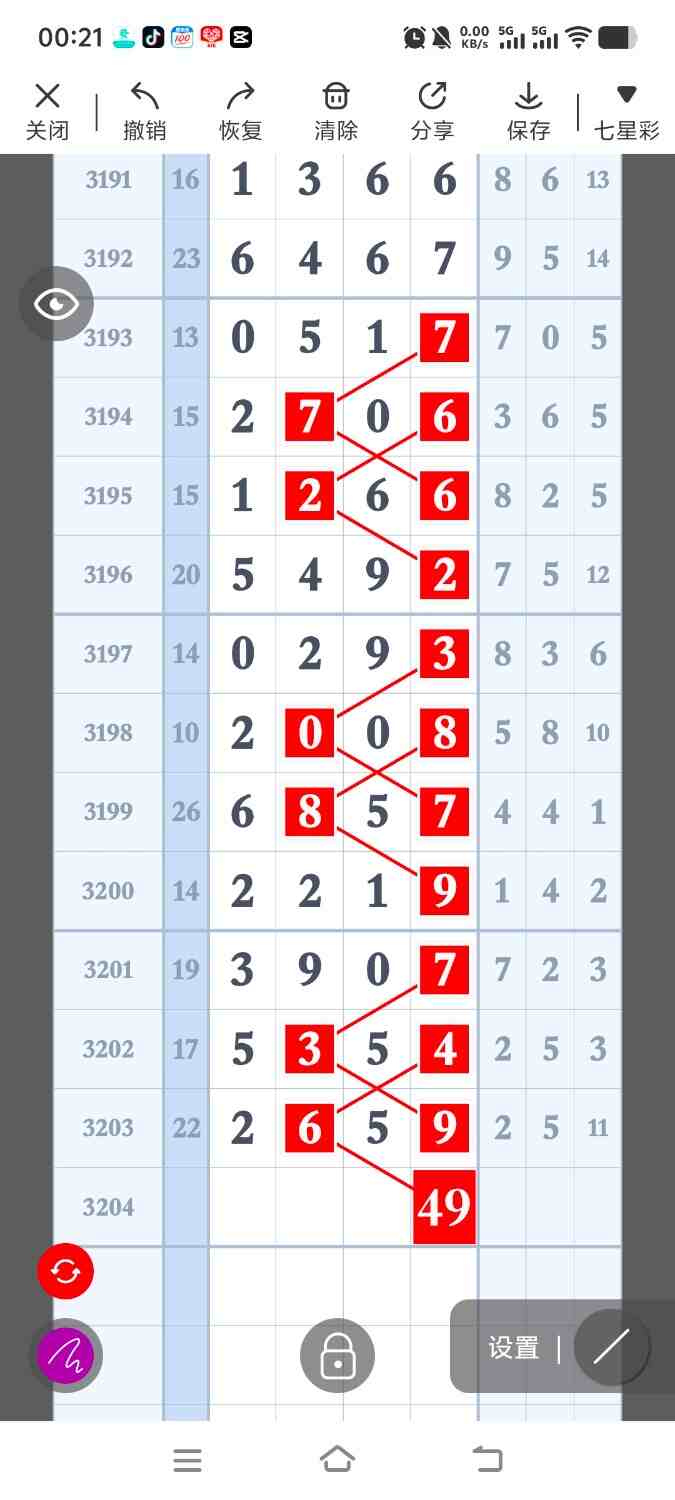Undo last action with 撤销
Screen dimensions: 675x1500
pos(144,112)
